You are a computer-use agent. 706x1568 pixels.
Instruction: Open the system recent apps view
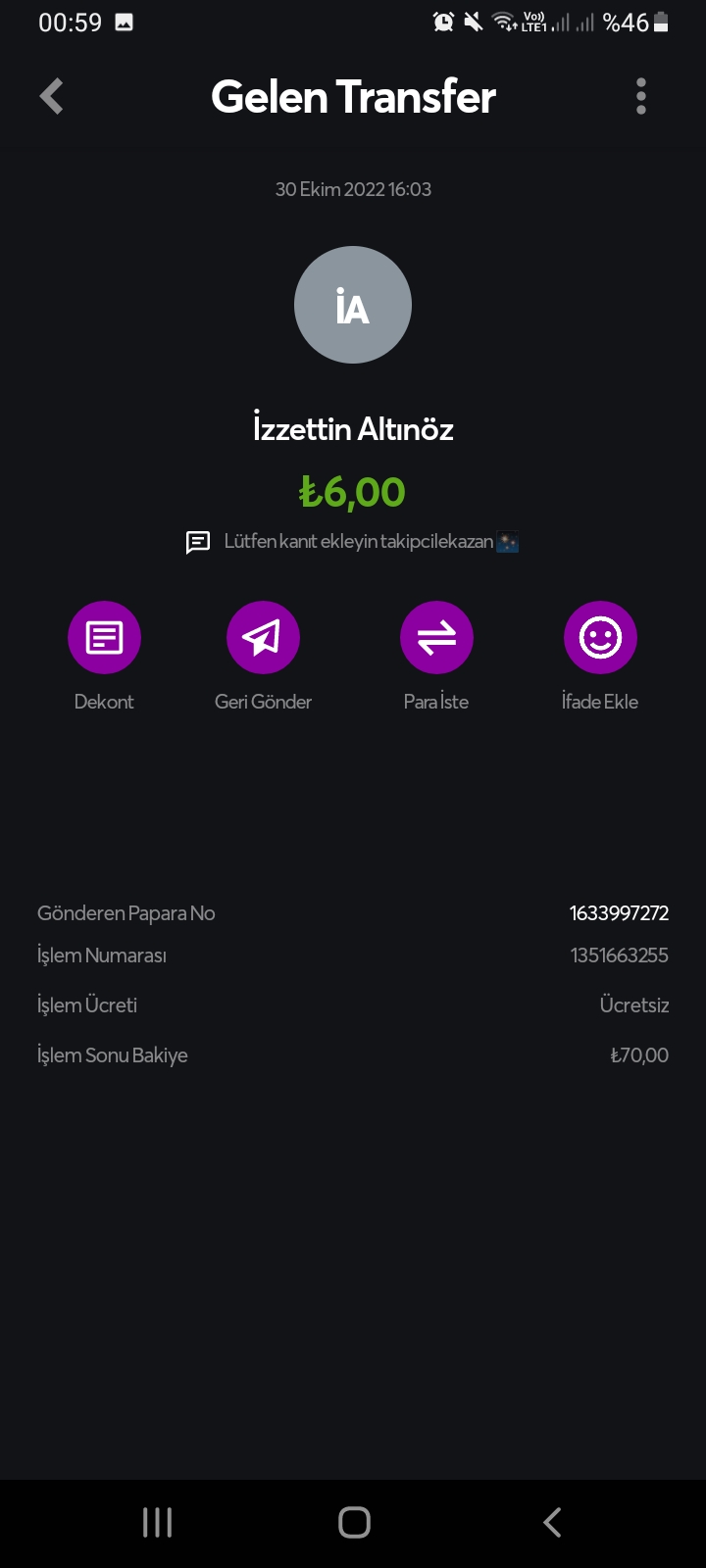157,1522
